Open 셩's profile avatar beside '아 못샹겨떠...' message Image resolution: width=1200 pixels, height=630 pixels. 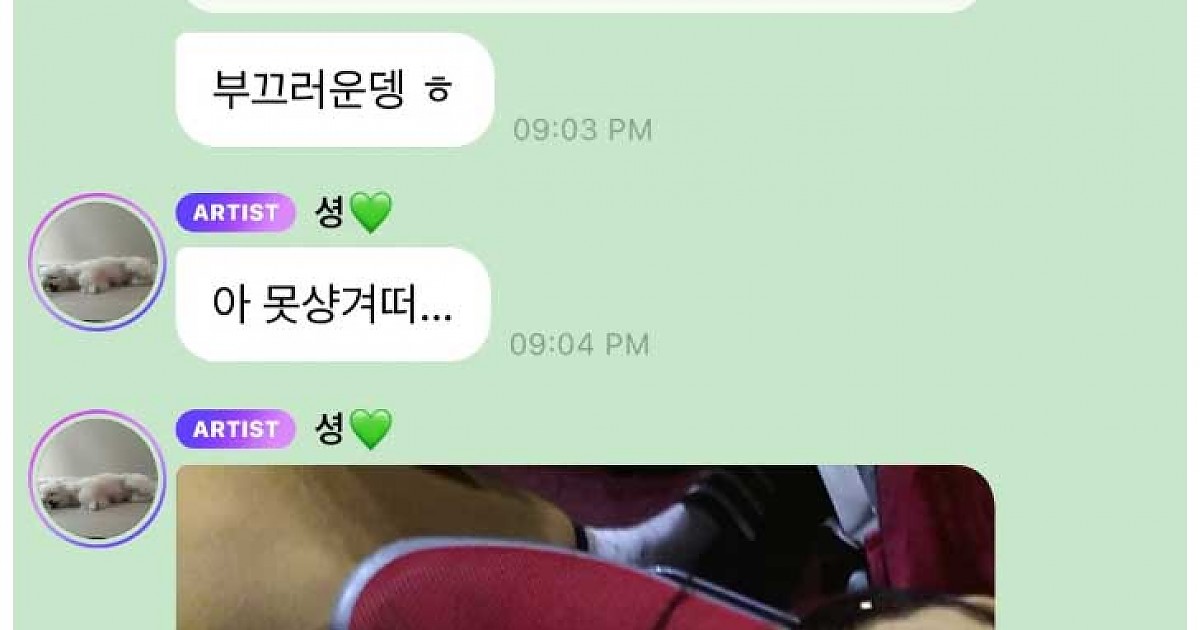(x=97, y=262)
